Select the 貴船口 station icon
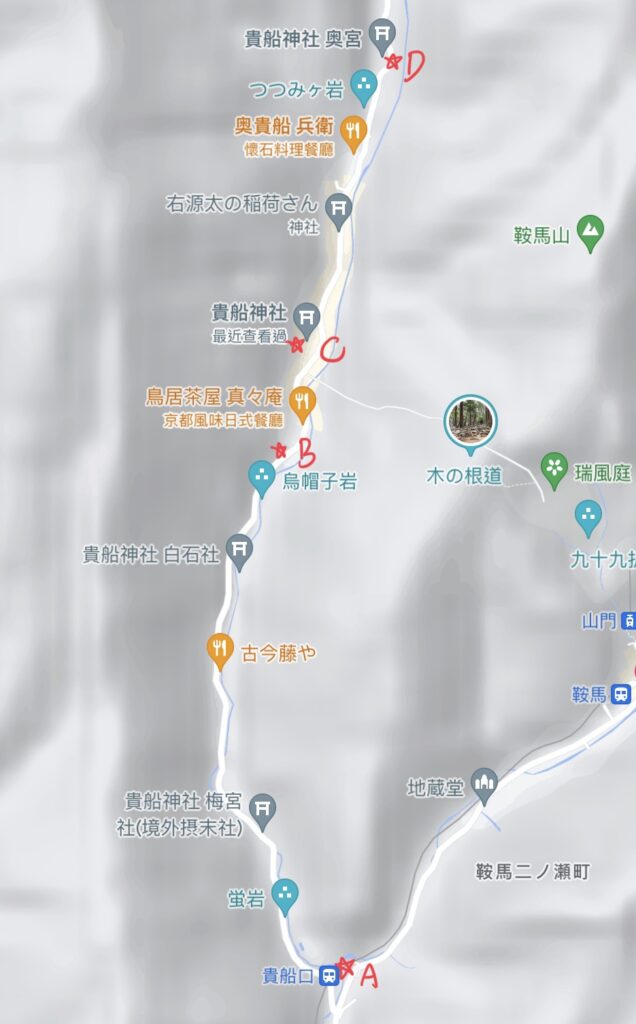Viewport: 636px width, 1024px height. tap(329, 977)
